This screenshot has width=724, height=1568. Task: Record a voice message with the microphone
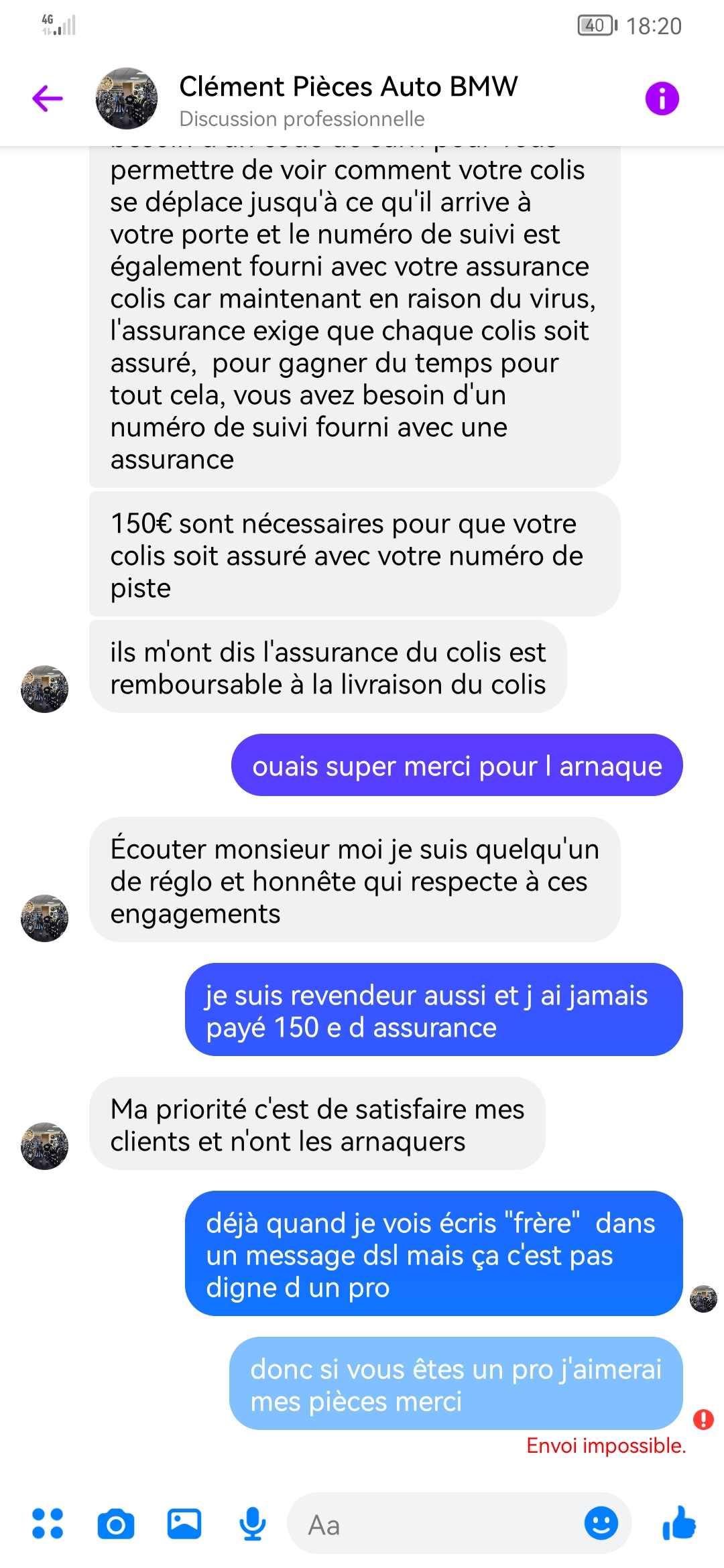(253, 1524)
